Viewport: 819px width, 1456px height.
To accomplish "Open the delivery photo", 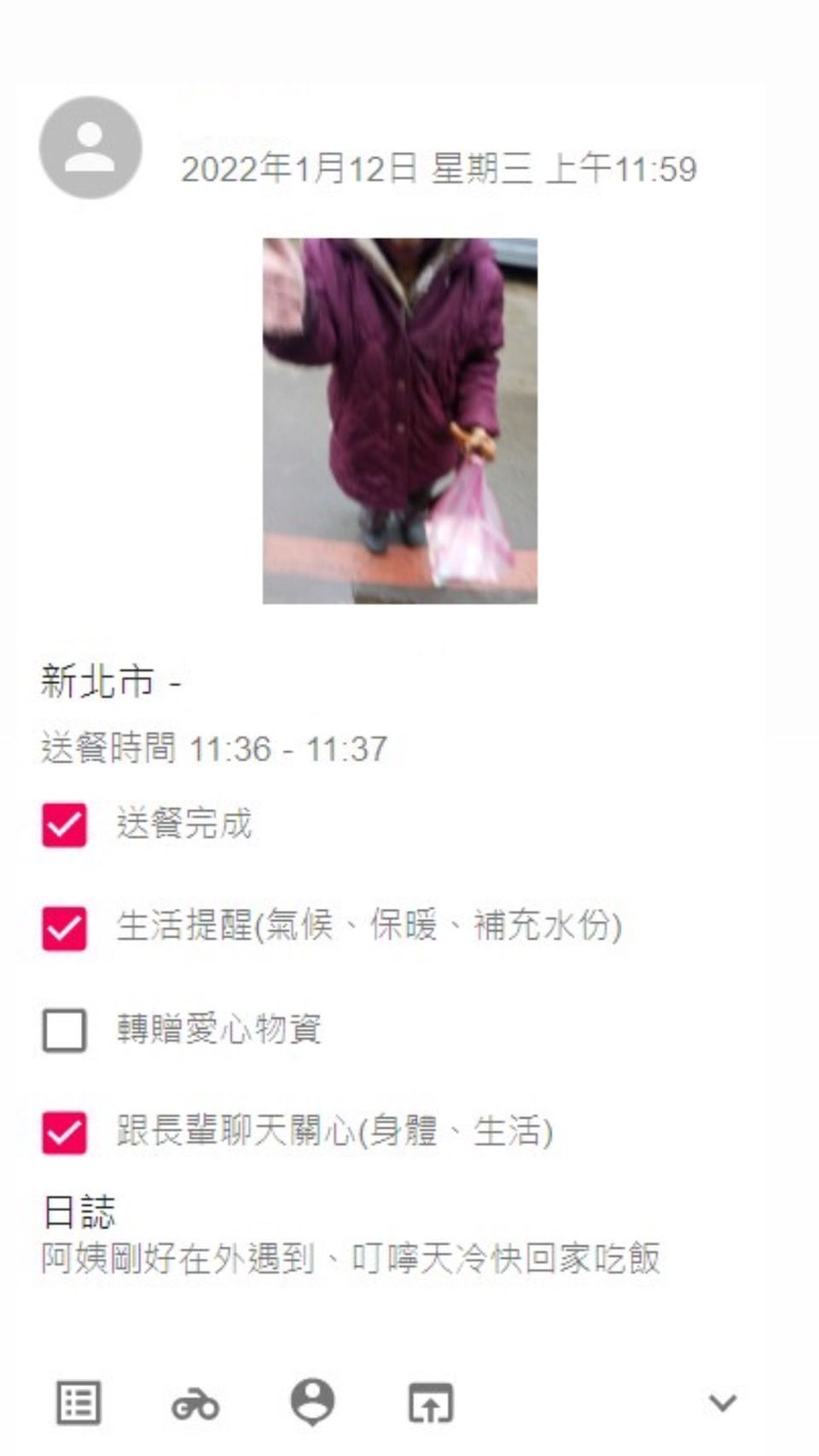I will 400,421.
